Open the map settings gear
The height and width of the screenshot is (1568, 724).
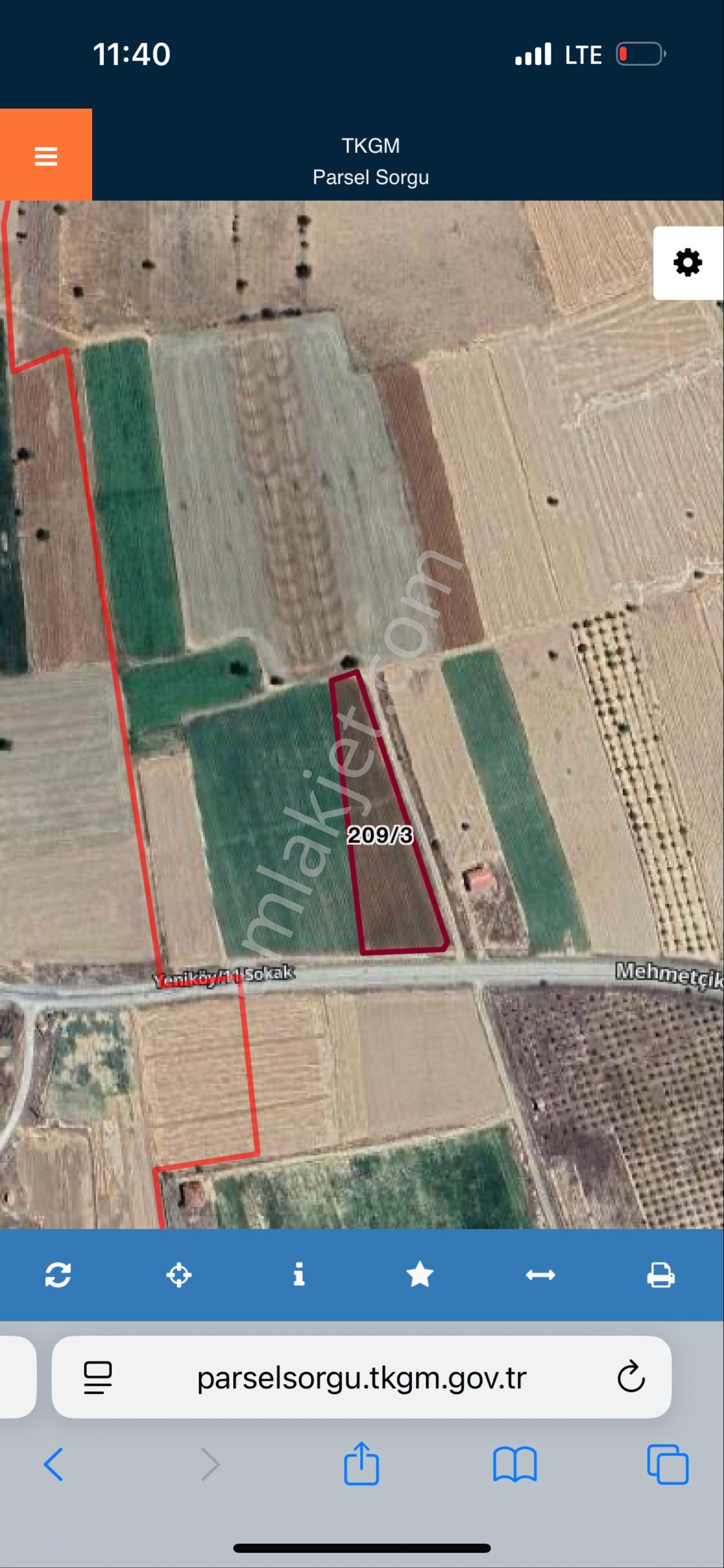687,262
